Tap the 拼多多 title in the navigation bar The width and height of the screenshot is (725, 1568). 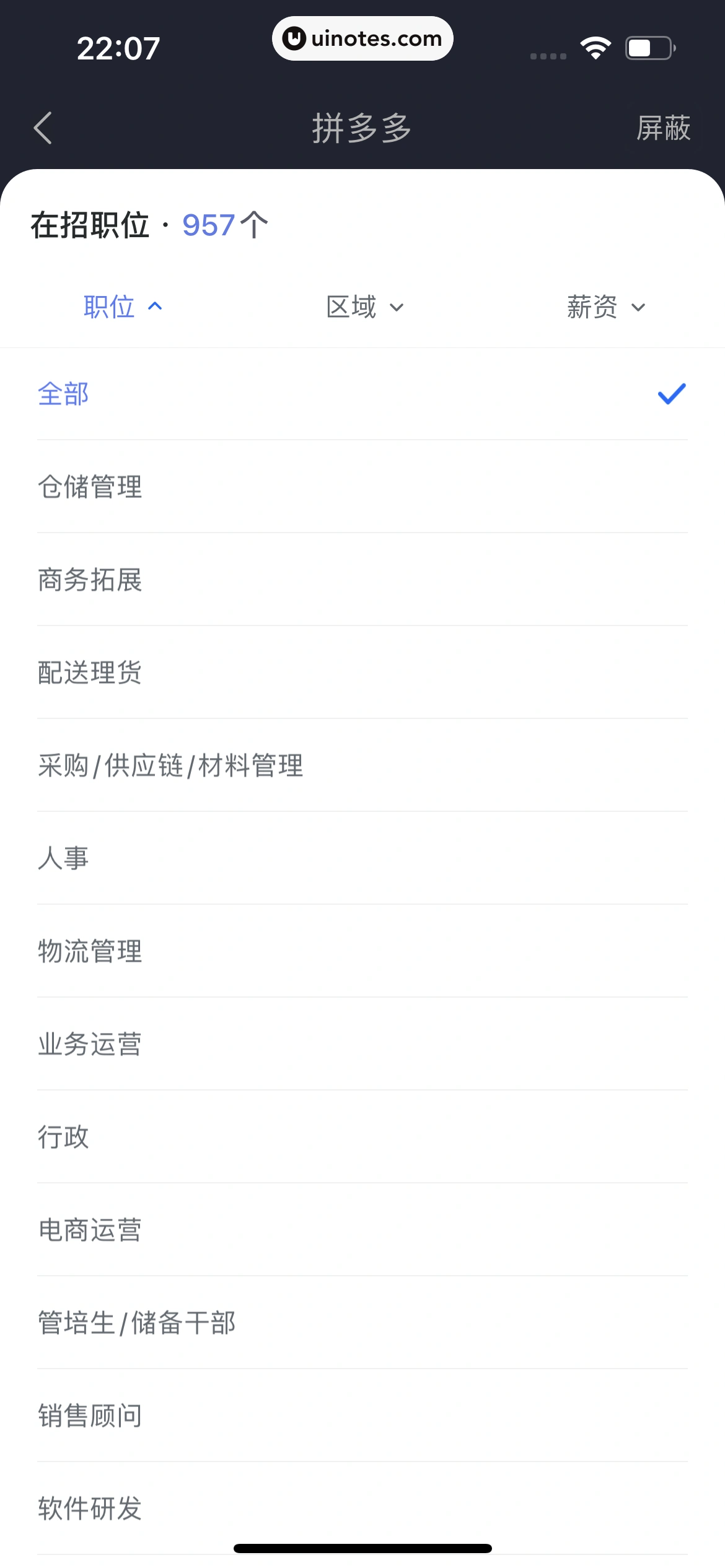(362, 129)
